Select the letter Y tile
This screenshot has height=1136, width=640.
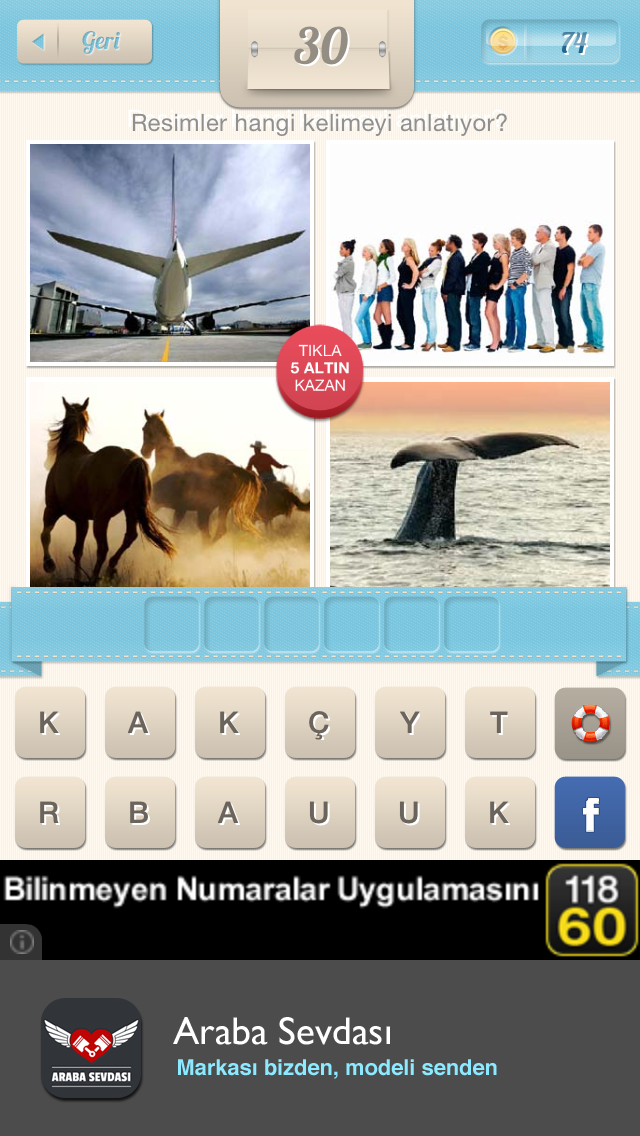pyautogui.click(x=410, y=723)
